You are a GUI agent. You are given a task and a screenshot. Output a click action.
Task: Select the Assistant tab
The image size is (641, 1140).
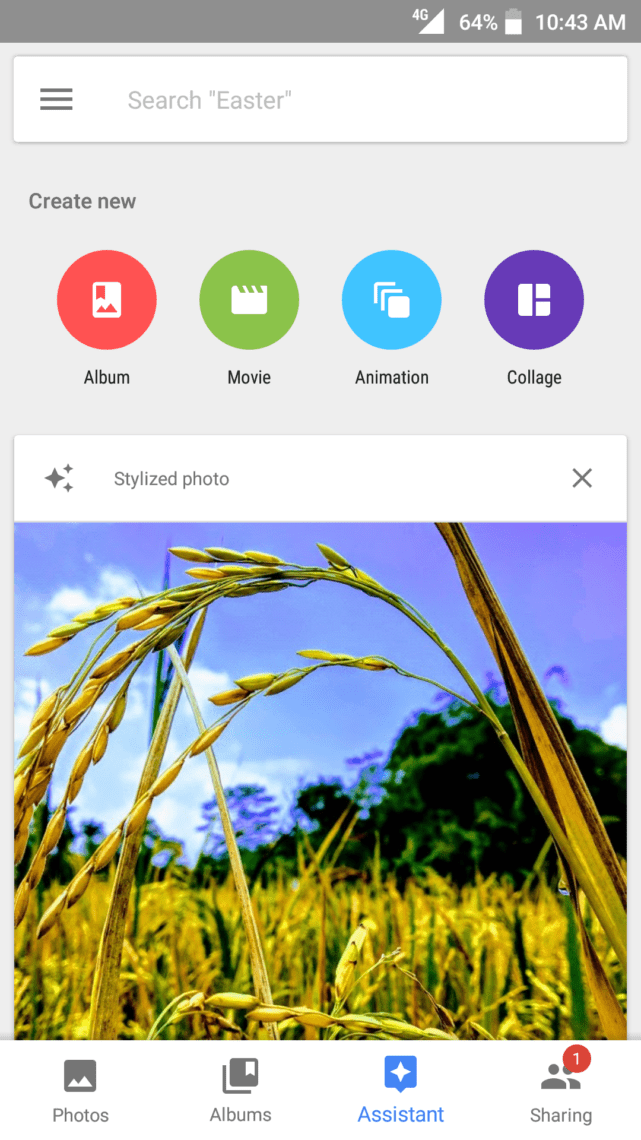(401, 1091)
